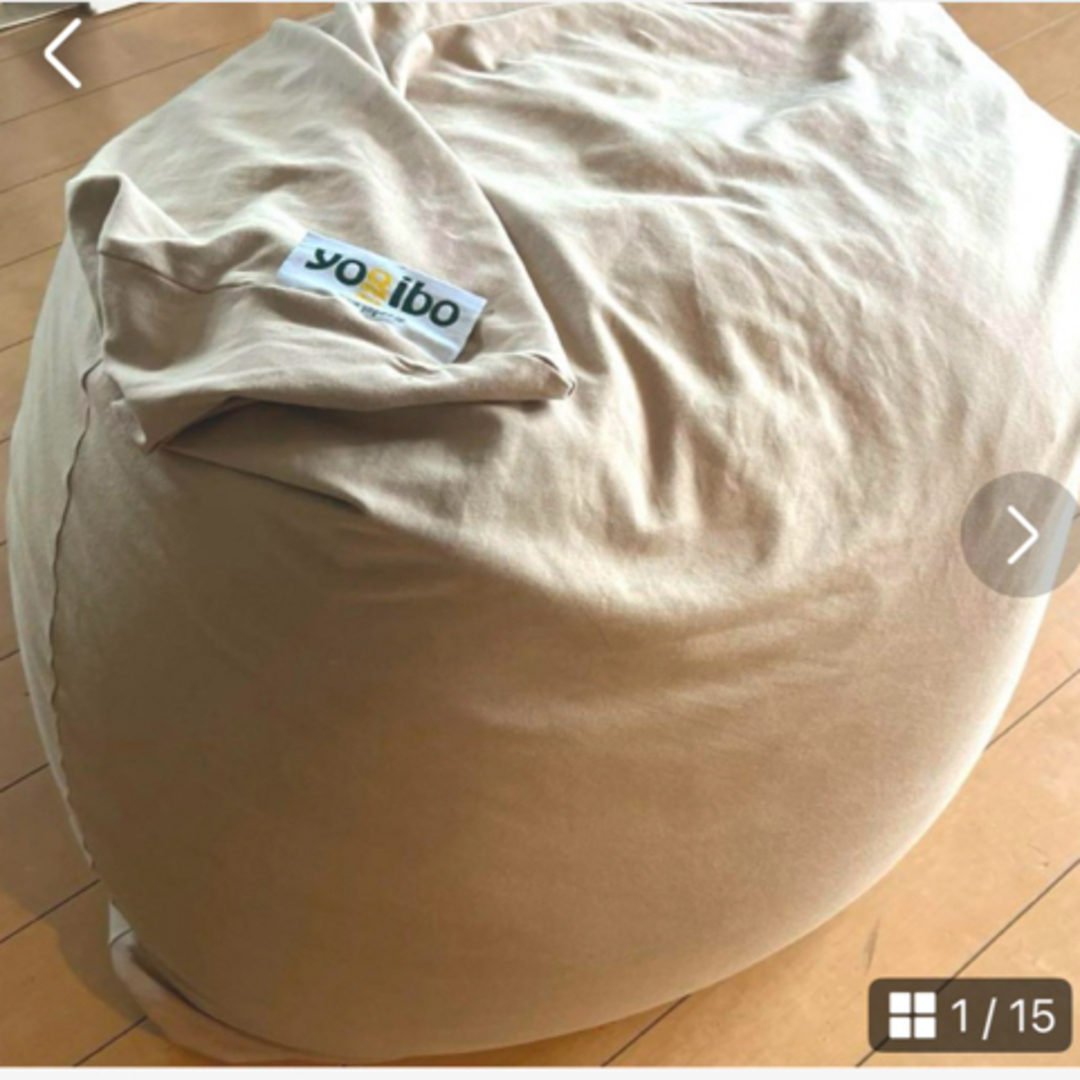Show the next product photo
The width and height of the screenshot is (1080, 1080).
click(x=1021, y=535)
